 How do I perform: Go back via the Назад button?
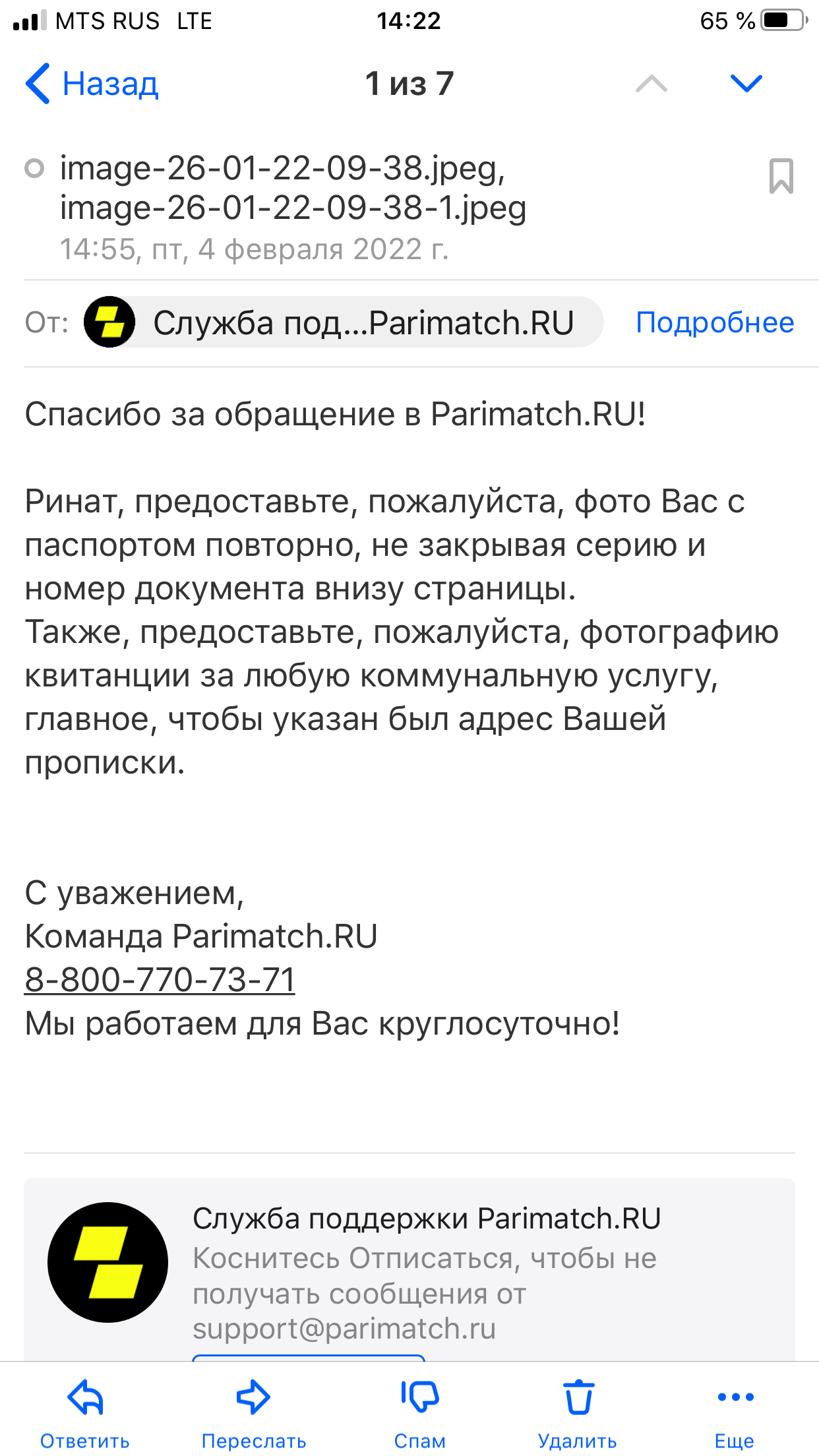click(x=92, y=84)
